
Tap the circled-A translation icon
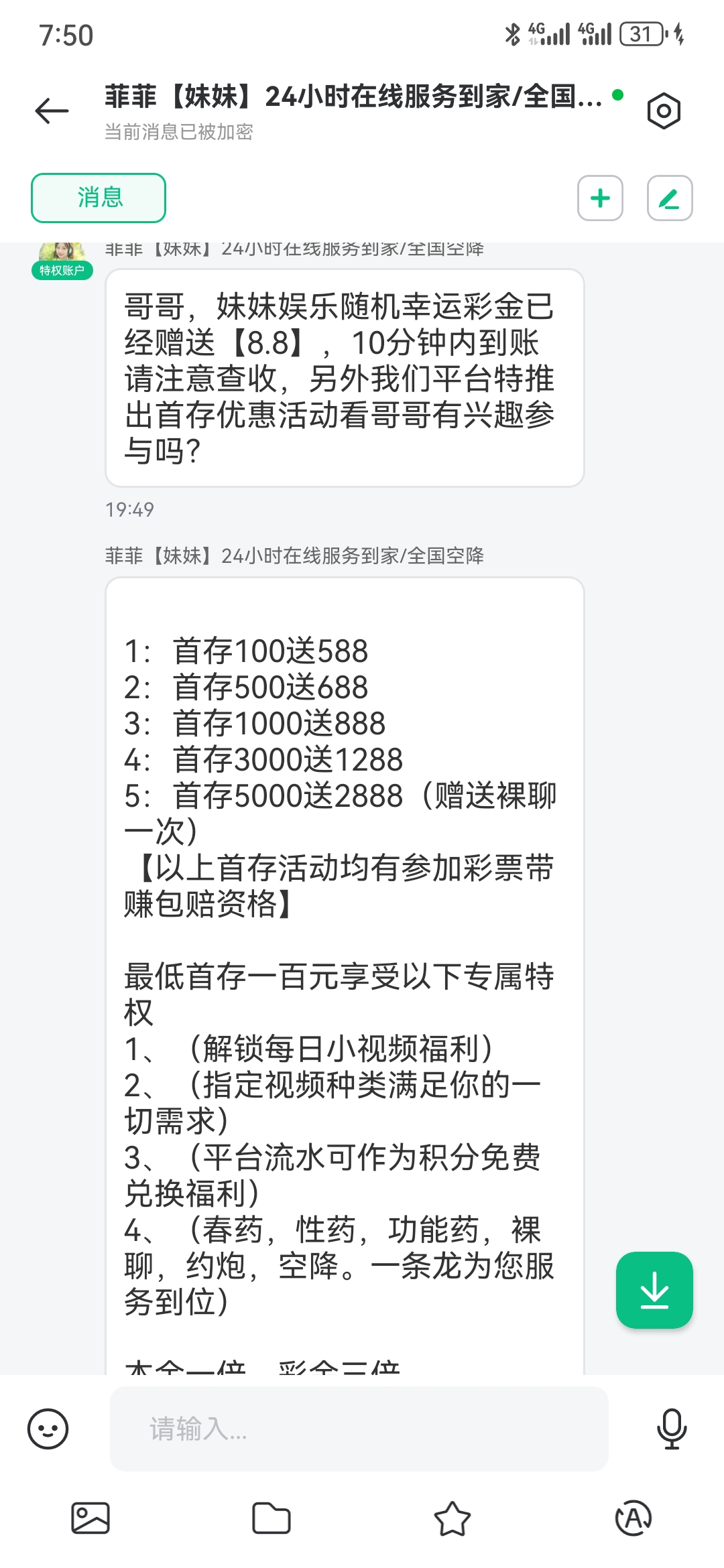click(633, 1518)
